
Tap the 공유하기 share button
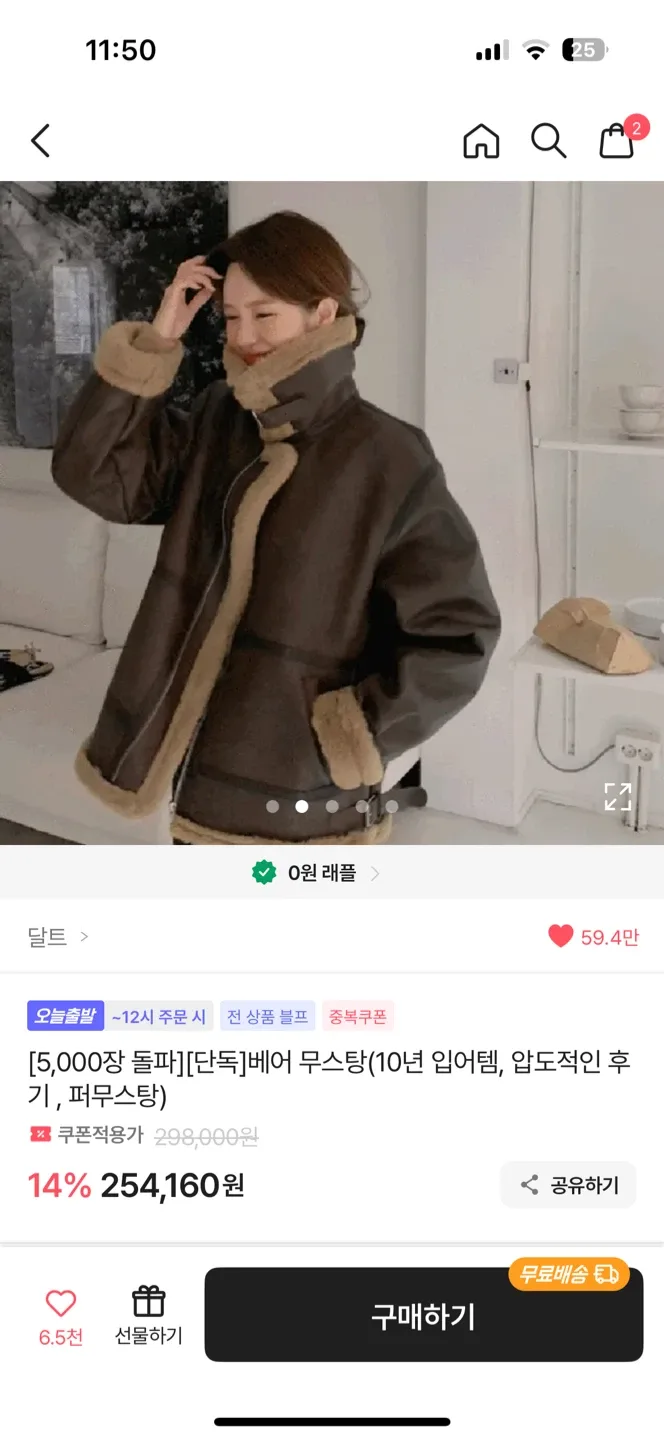click(x=568, y=1186)
